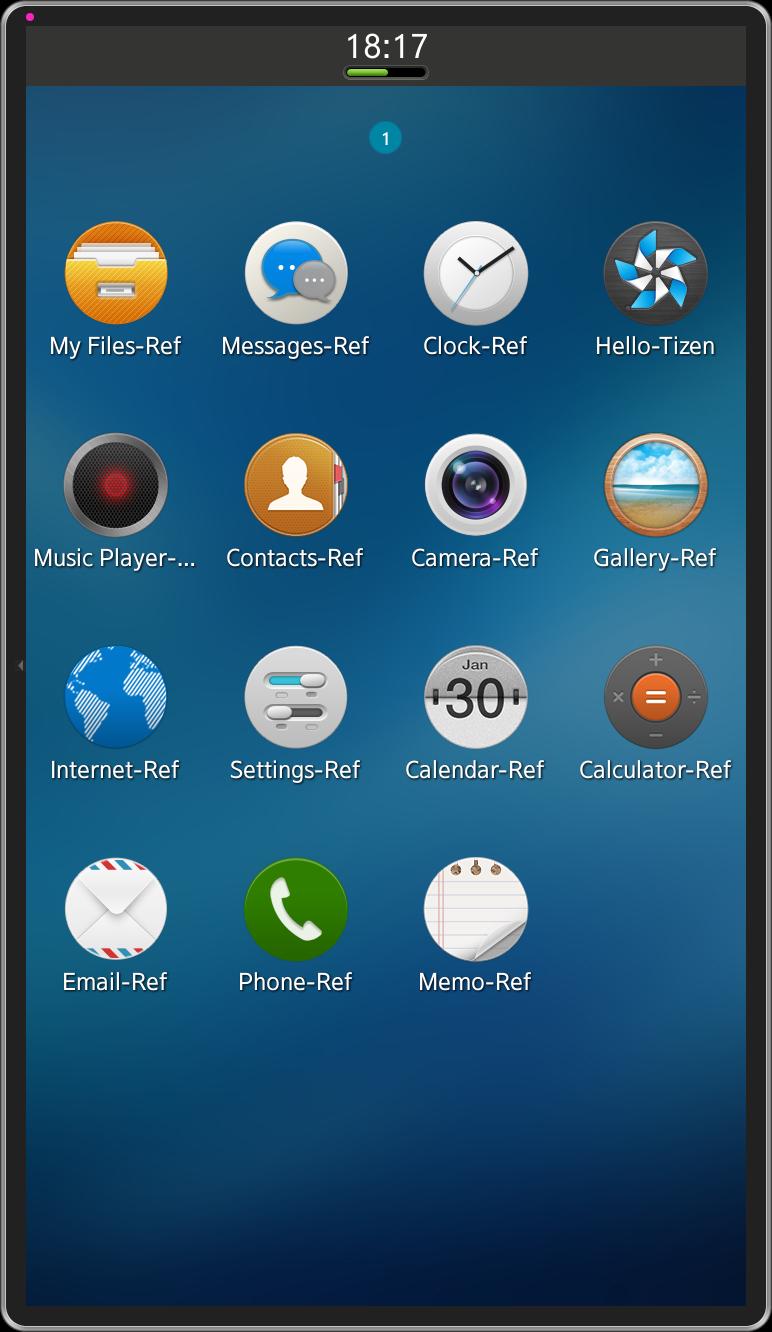Open Memo-Ref

pos(475,910)
